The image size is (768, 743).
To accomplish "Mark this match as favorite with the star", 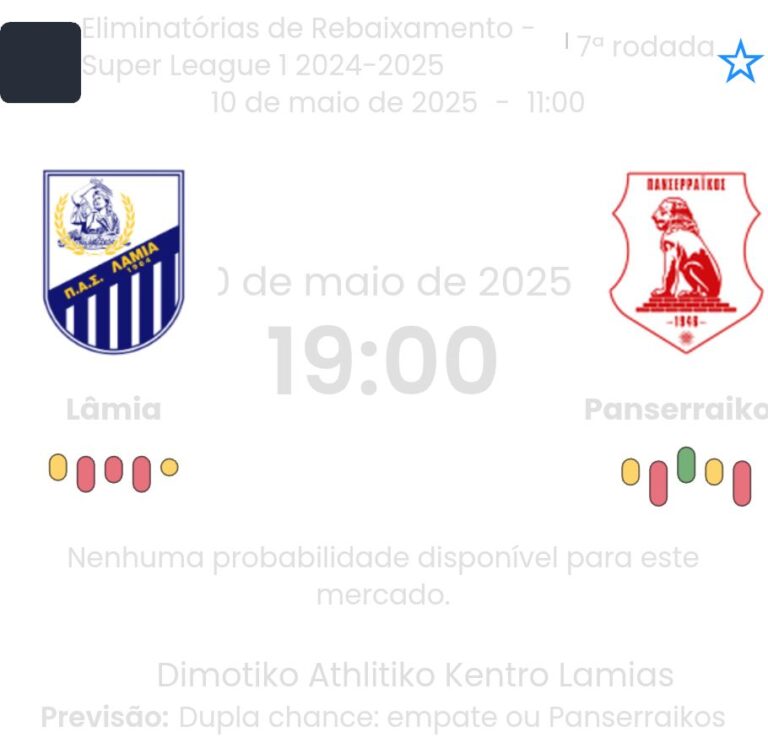I will coord(740,61).
